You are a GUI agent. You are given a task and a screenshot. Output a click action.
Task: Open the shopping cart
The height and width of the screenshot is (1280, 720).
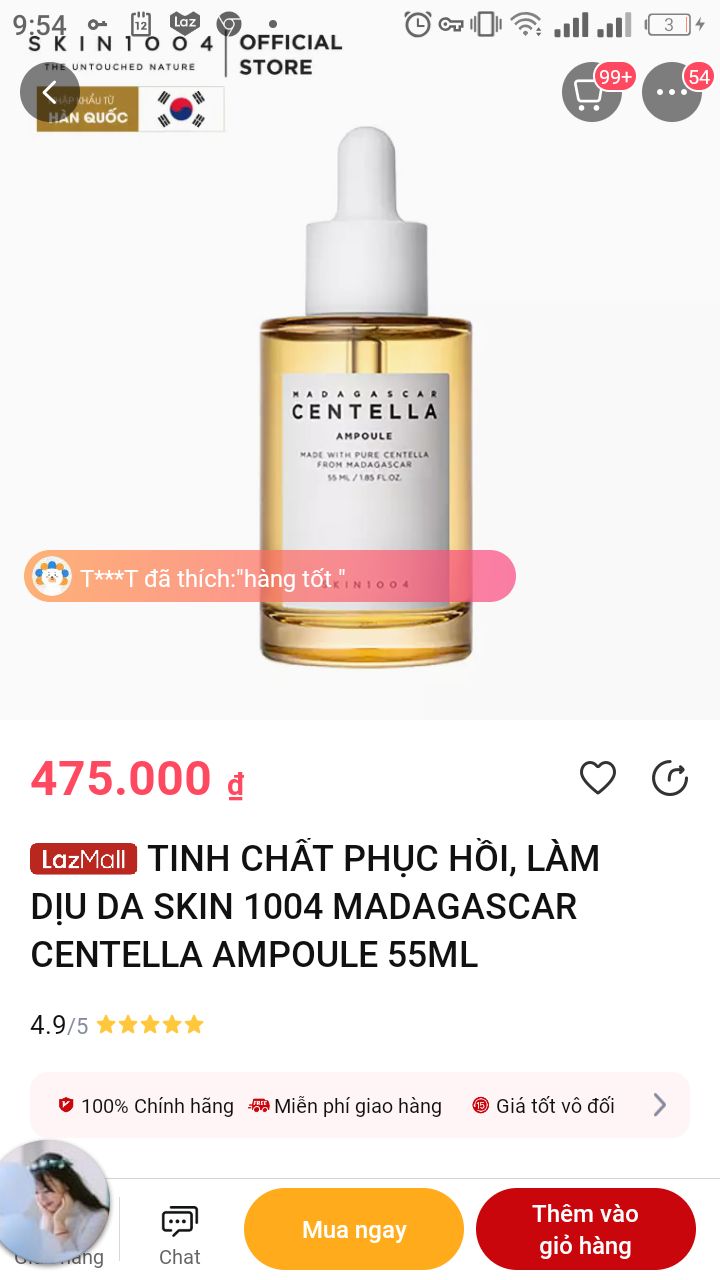coord(592,93)
